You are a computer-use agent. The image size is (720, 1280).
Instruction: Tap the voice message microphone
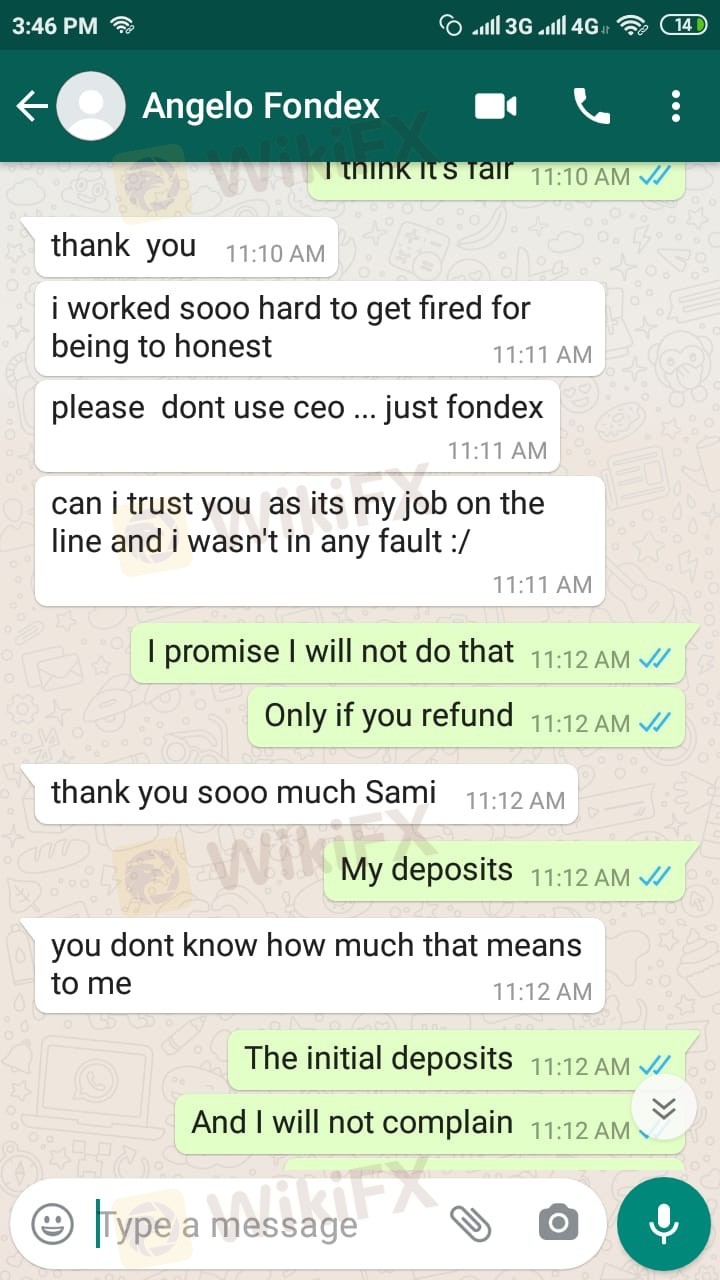(x=664, y=1223)
